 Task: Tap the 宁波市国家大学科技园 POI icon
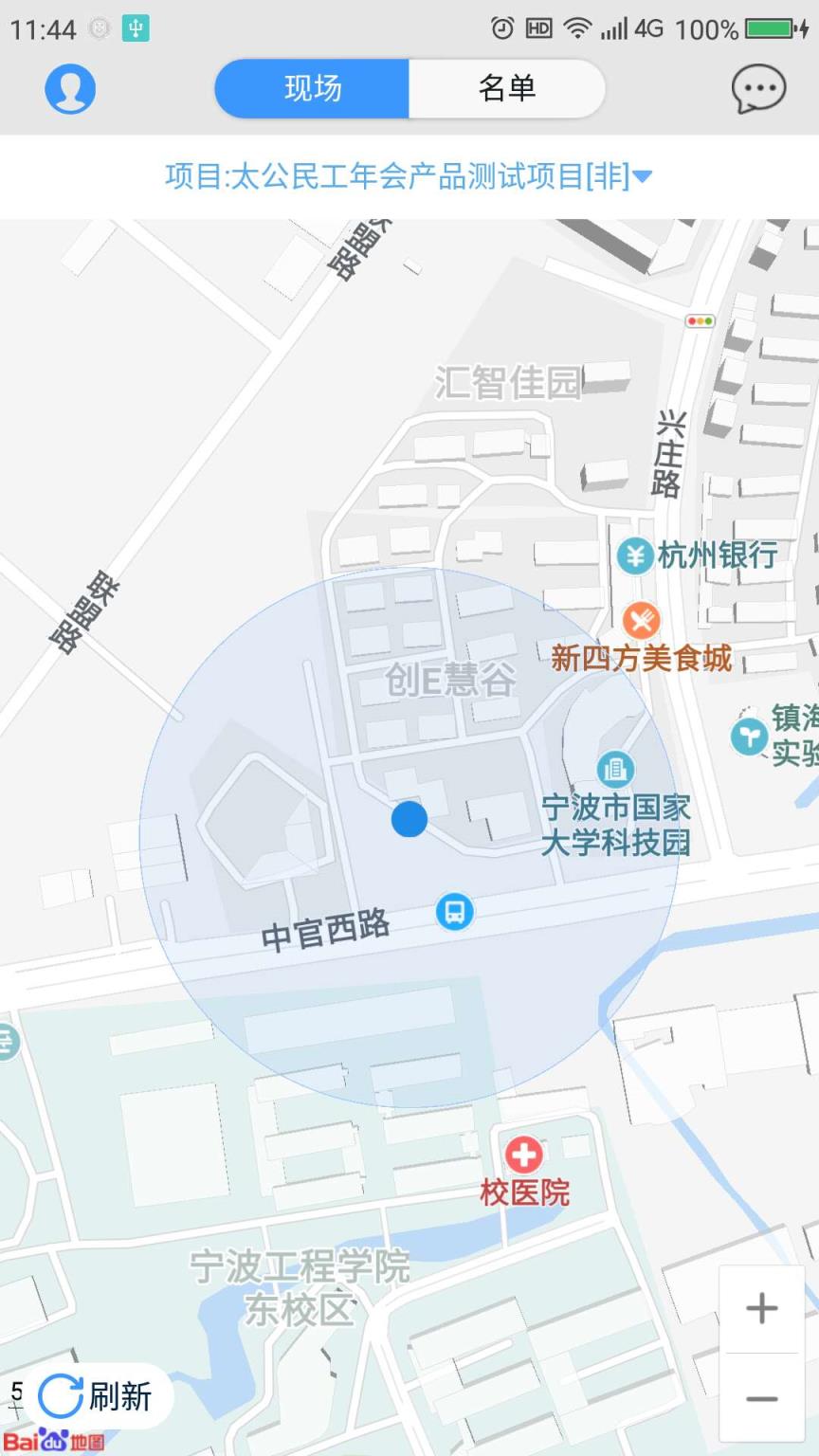point(617,769)
